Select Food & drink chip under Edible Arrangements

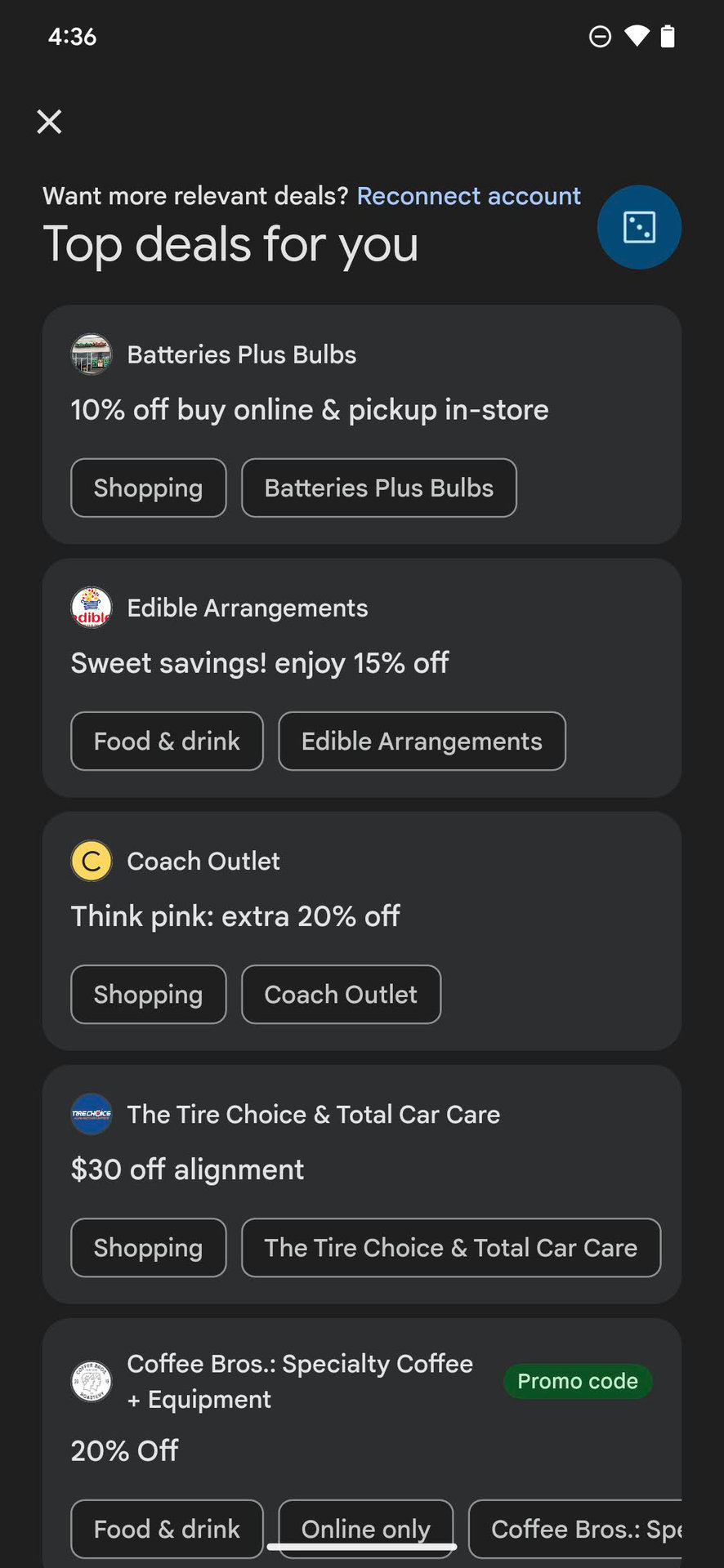[167, 741]
